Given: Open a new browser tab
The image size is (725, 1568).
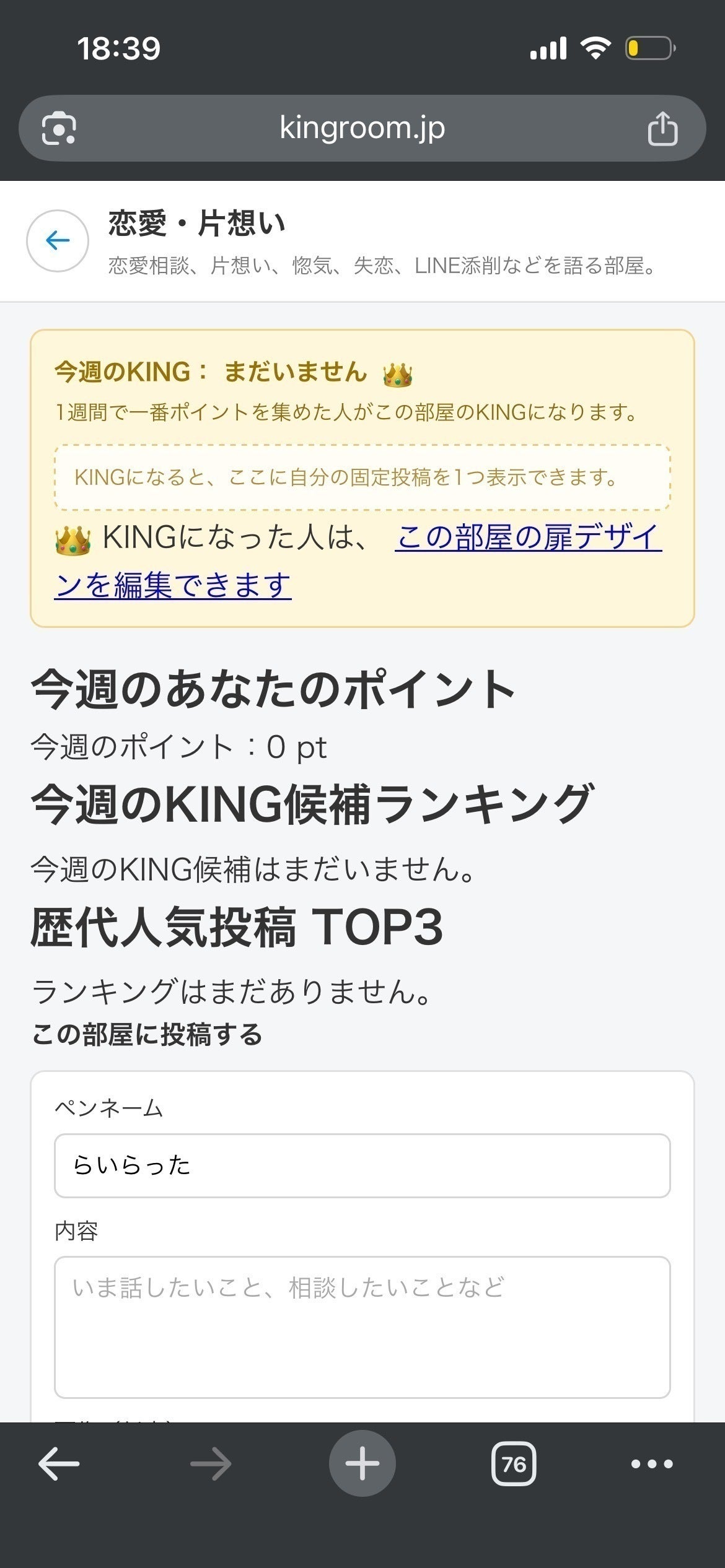Looking at the screenshot, I should (362, 1464).
